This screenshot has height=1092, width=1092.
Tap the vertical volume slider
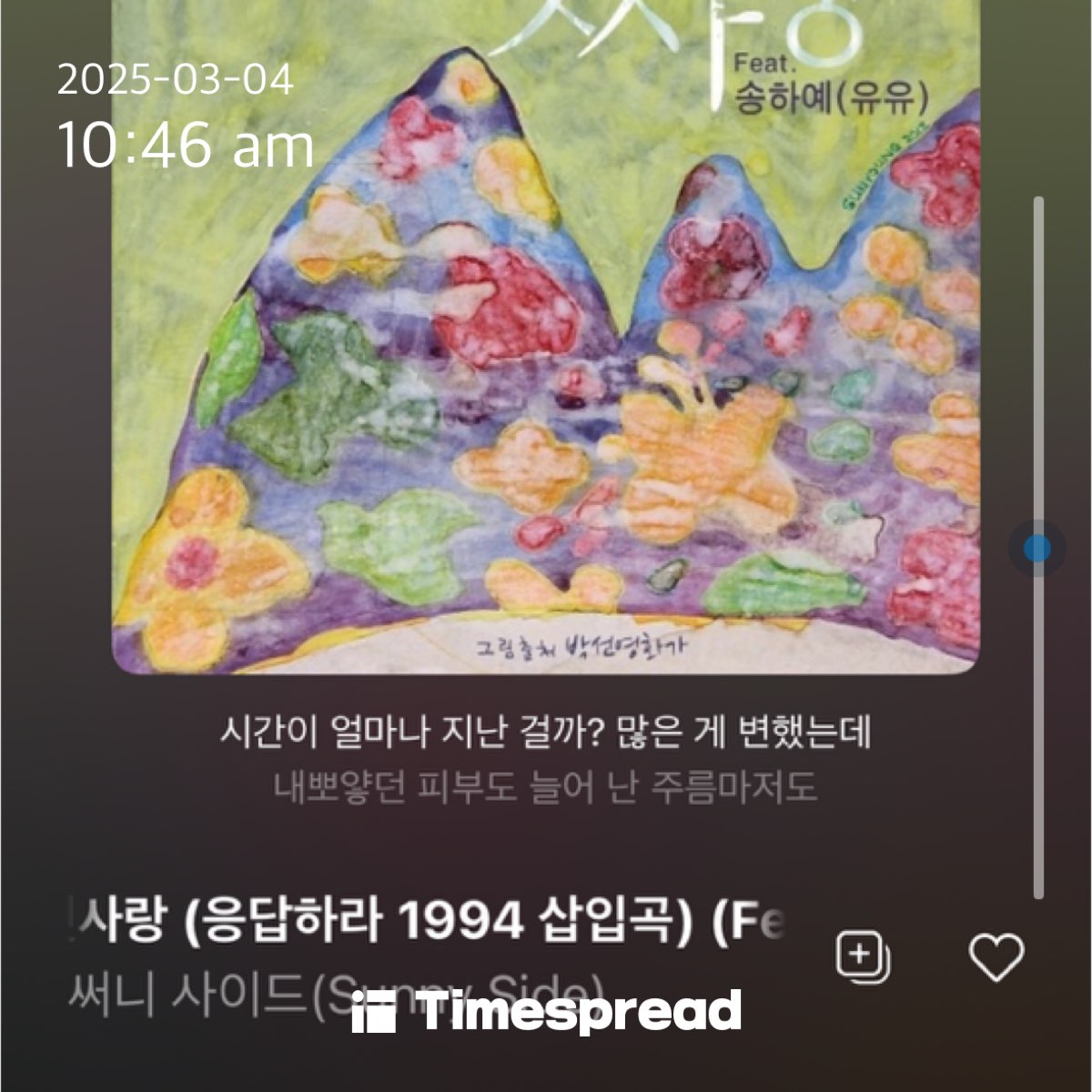(1036, 549)
